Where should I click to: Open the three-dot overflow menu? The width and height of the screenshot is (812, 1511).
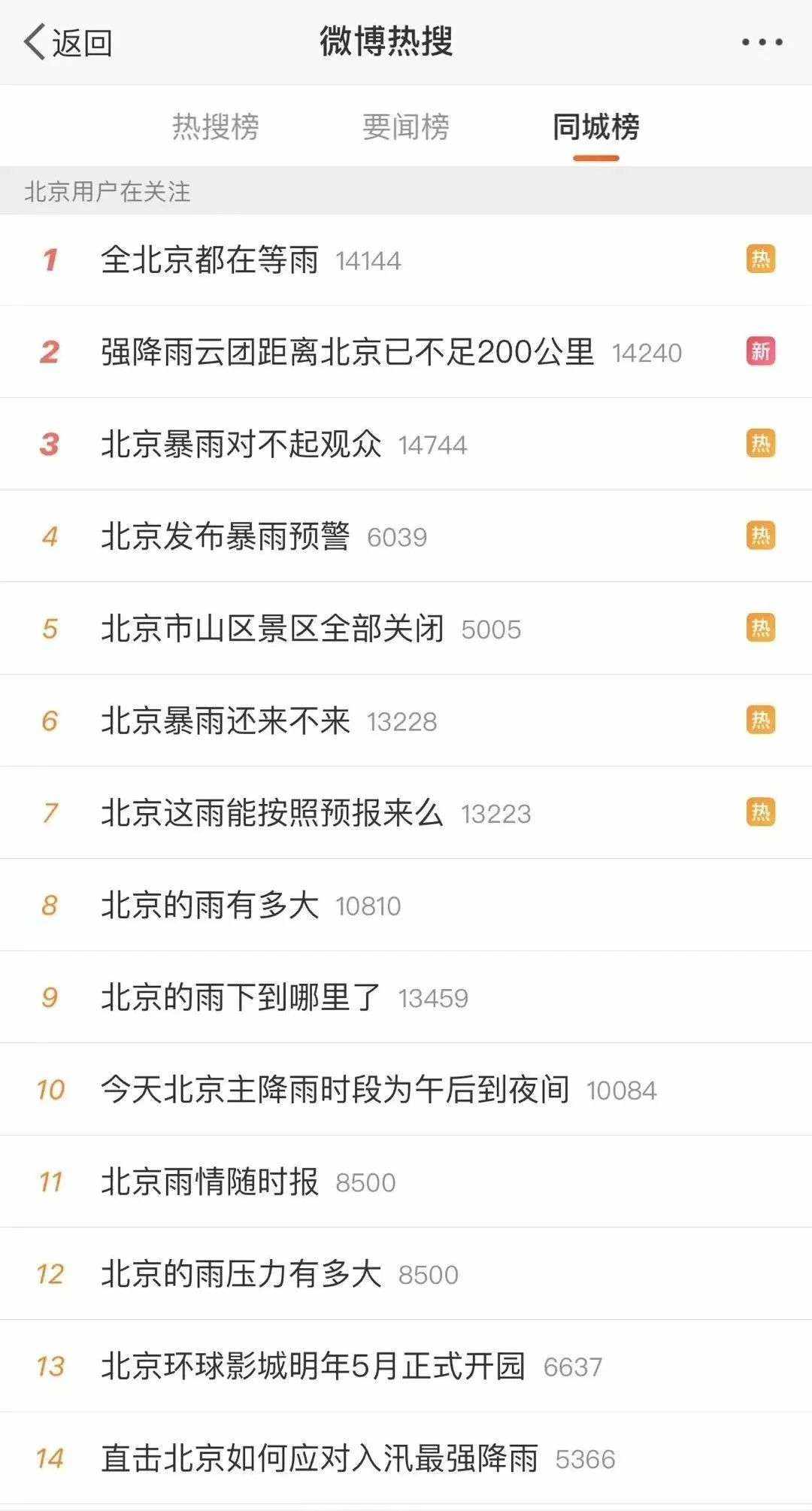tap(762, 42)
